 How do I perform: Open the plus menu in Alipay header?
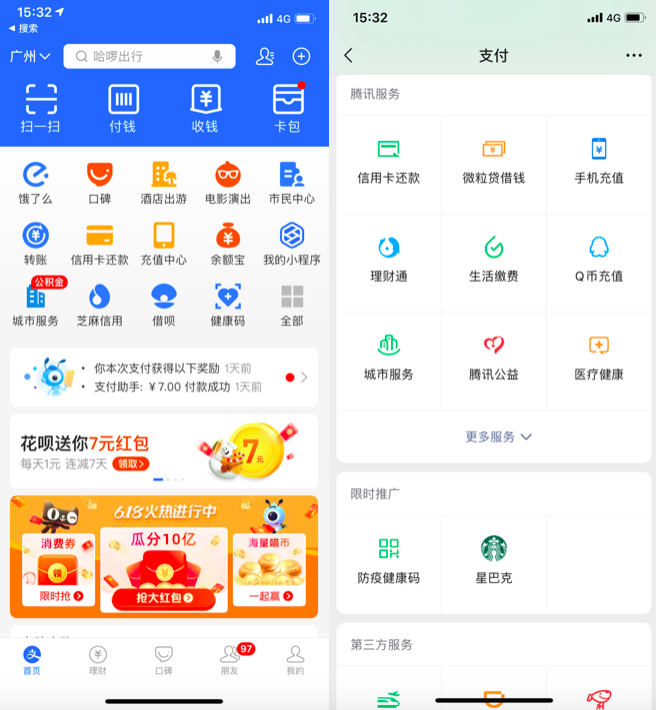[x=301, y=57]
